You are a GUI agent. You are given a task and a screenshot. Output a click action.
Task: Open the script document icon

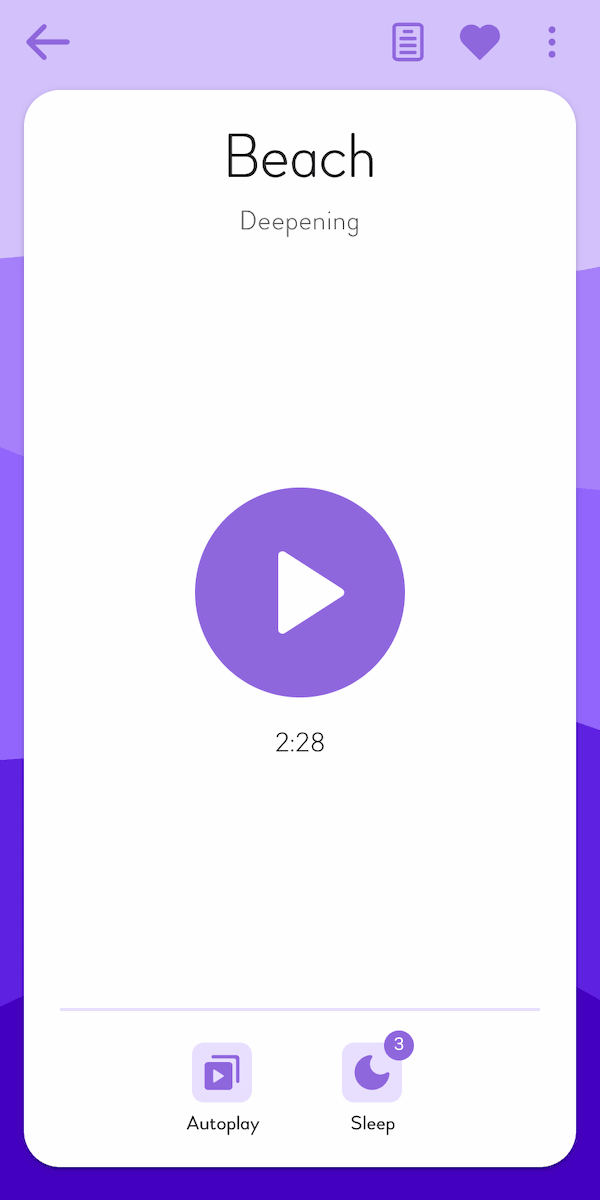(x=408, y=42)
